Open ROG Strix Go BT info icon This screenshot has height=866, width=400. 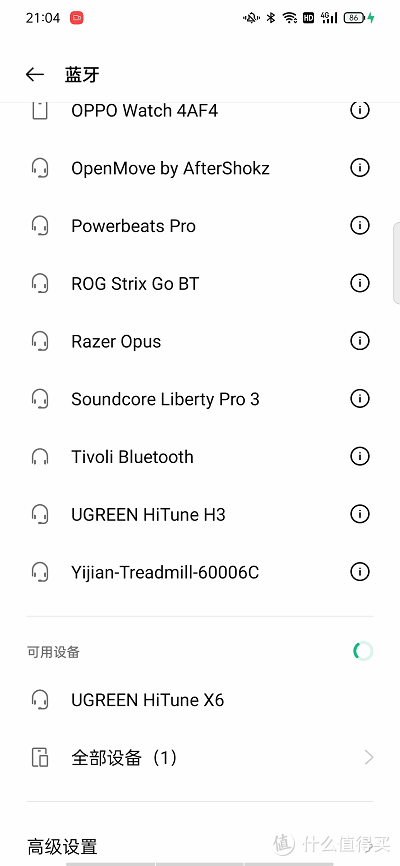pyautogui.click(x=360, y=283)
